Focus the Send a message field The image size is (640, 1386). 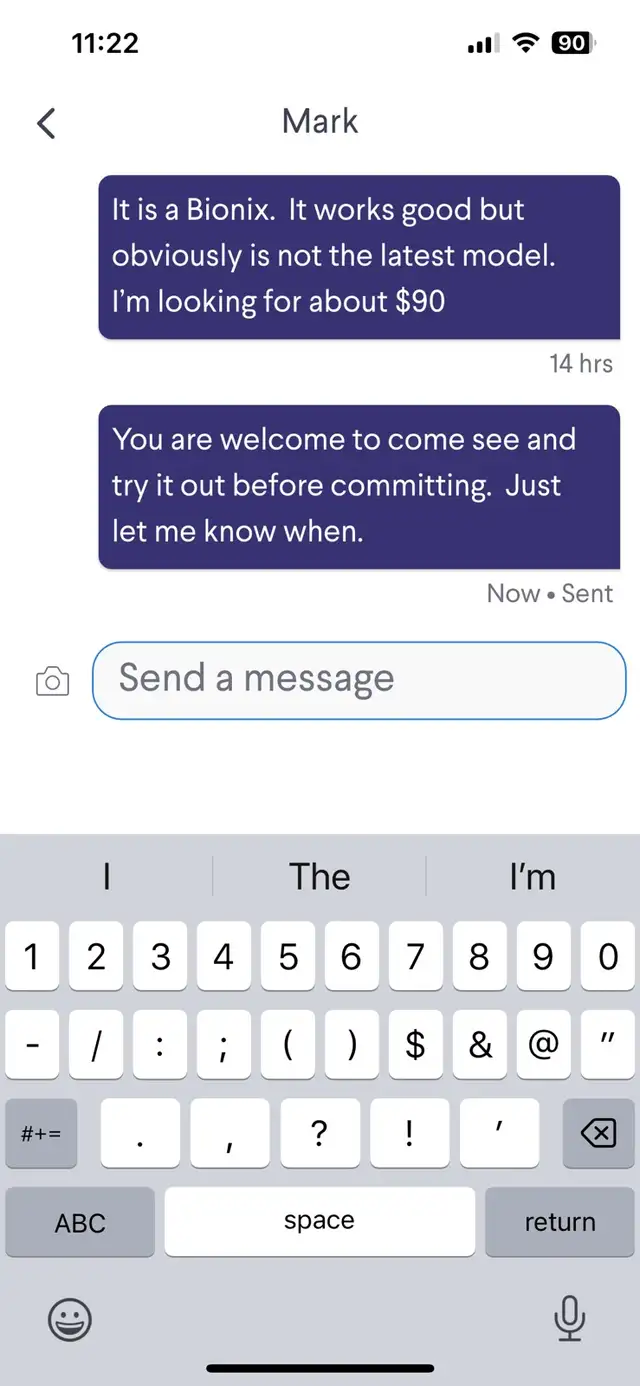pyautogui.click(x=359, y=680)
